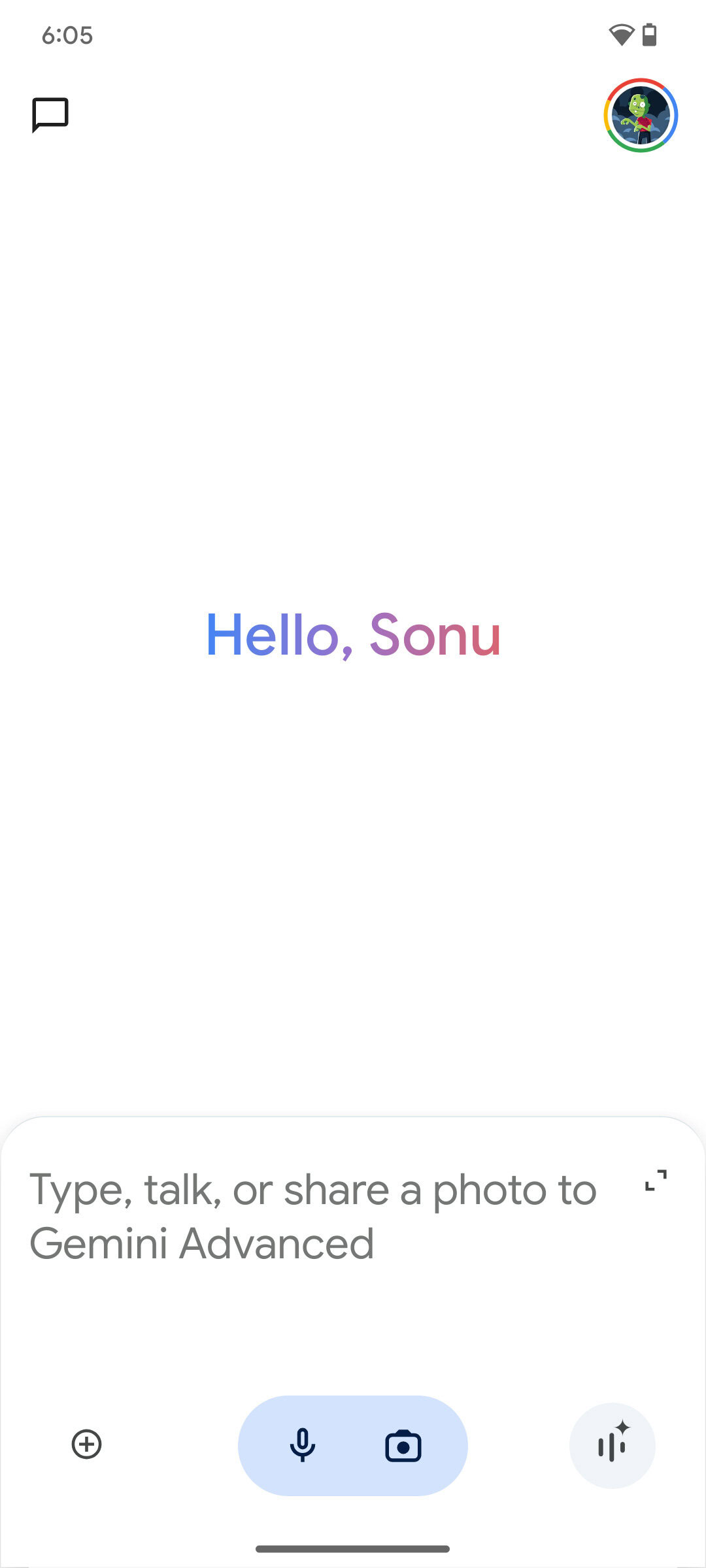Open the chat history icon
The height and width of the screenshot is (1568, 706).
pos(50,115)
